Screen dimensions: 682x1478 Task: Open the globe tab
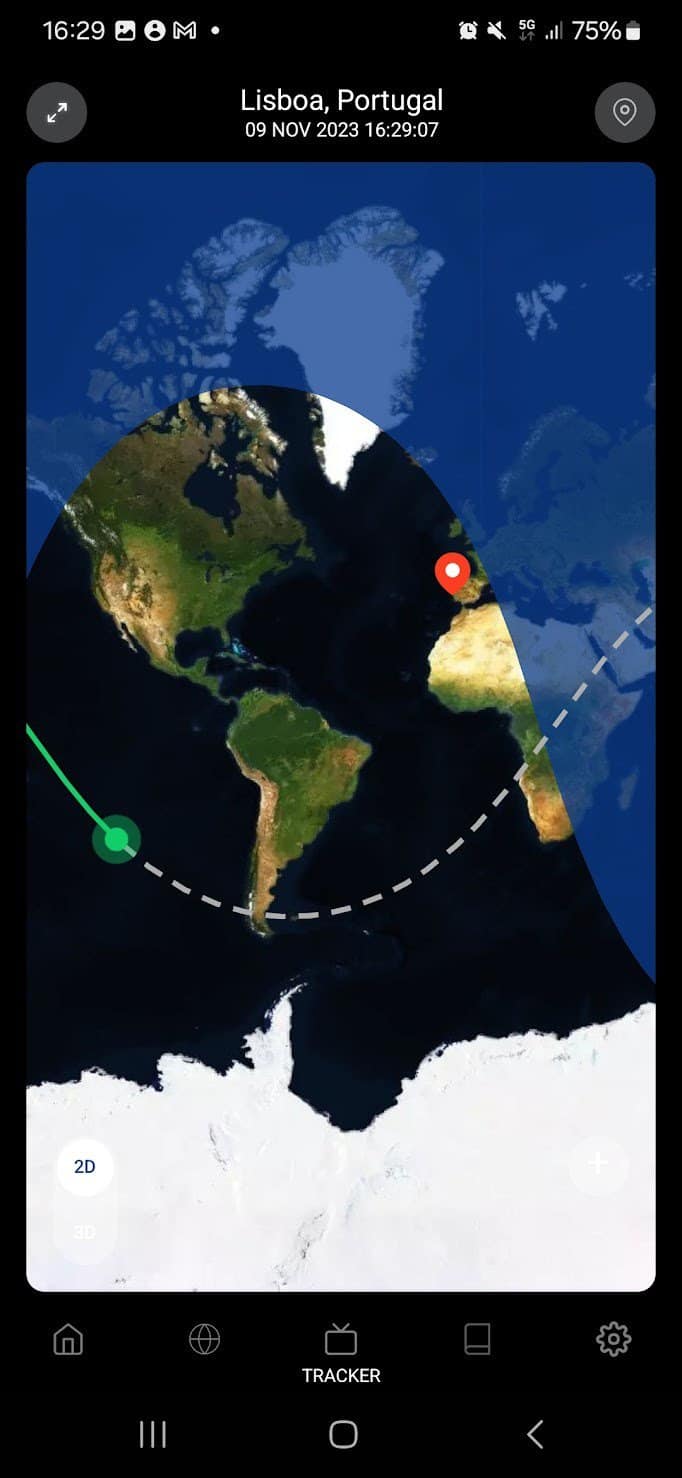pos(204,1339)
